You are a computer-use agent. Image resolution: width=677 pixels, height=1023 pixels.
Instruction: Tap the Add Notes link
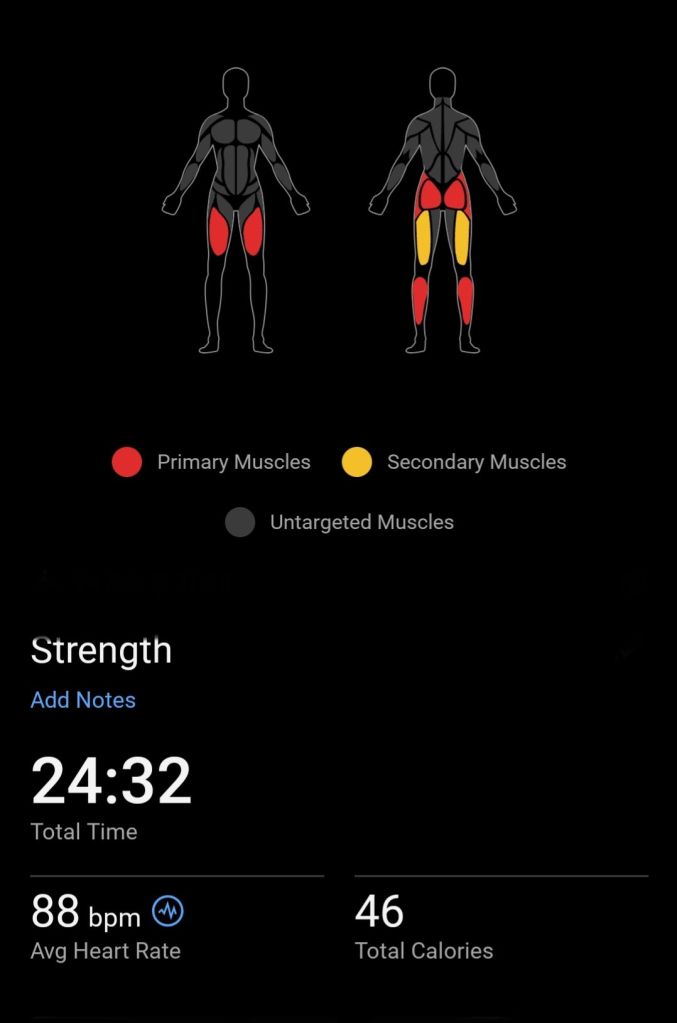(83, 700)
